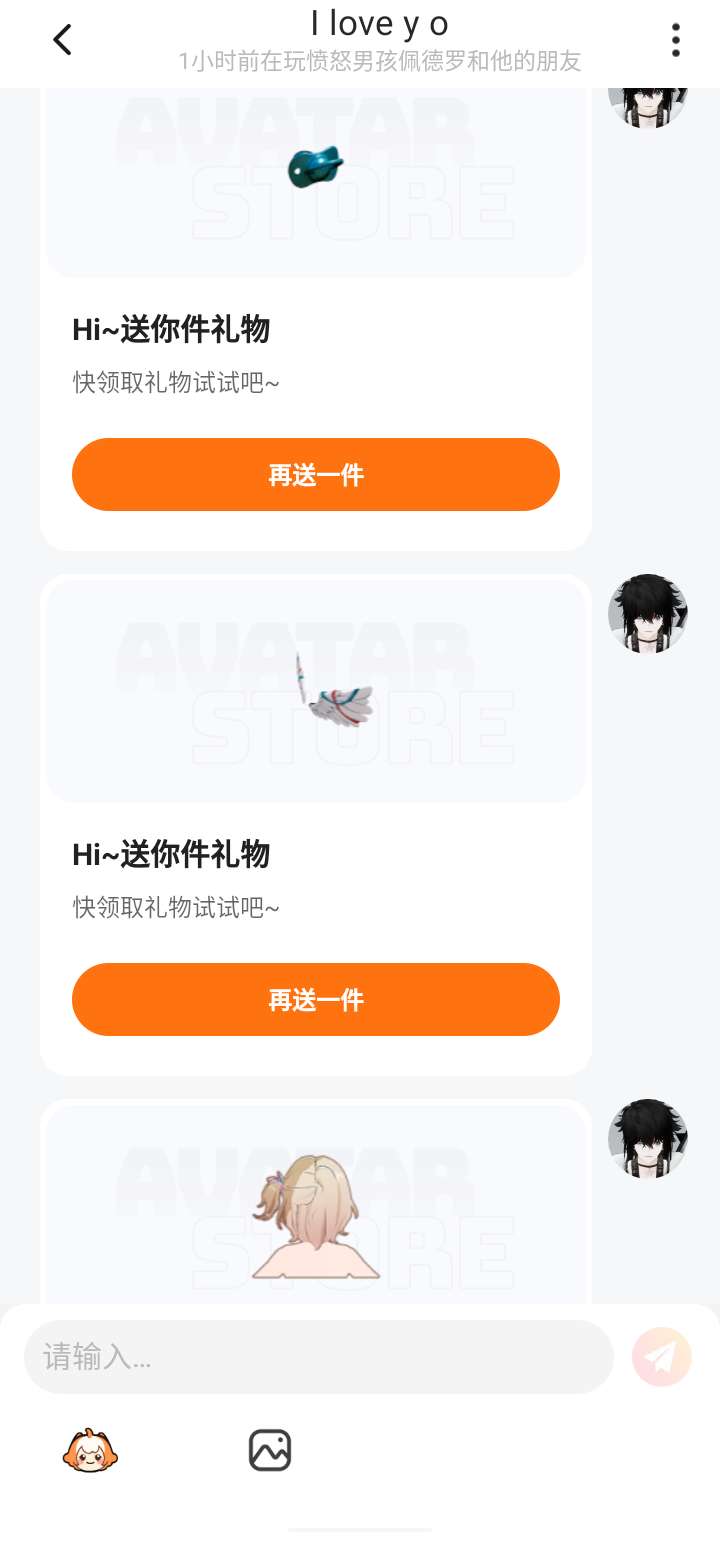Send the message with the paper plane
Image resolution: width=720 pixels, height=1543 pixels.
[x=662, y=1357]
